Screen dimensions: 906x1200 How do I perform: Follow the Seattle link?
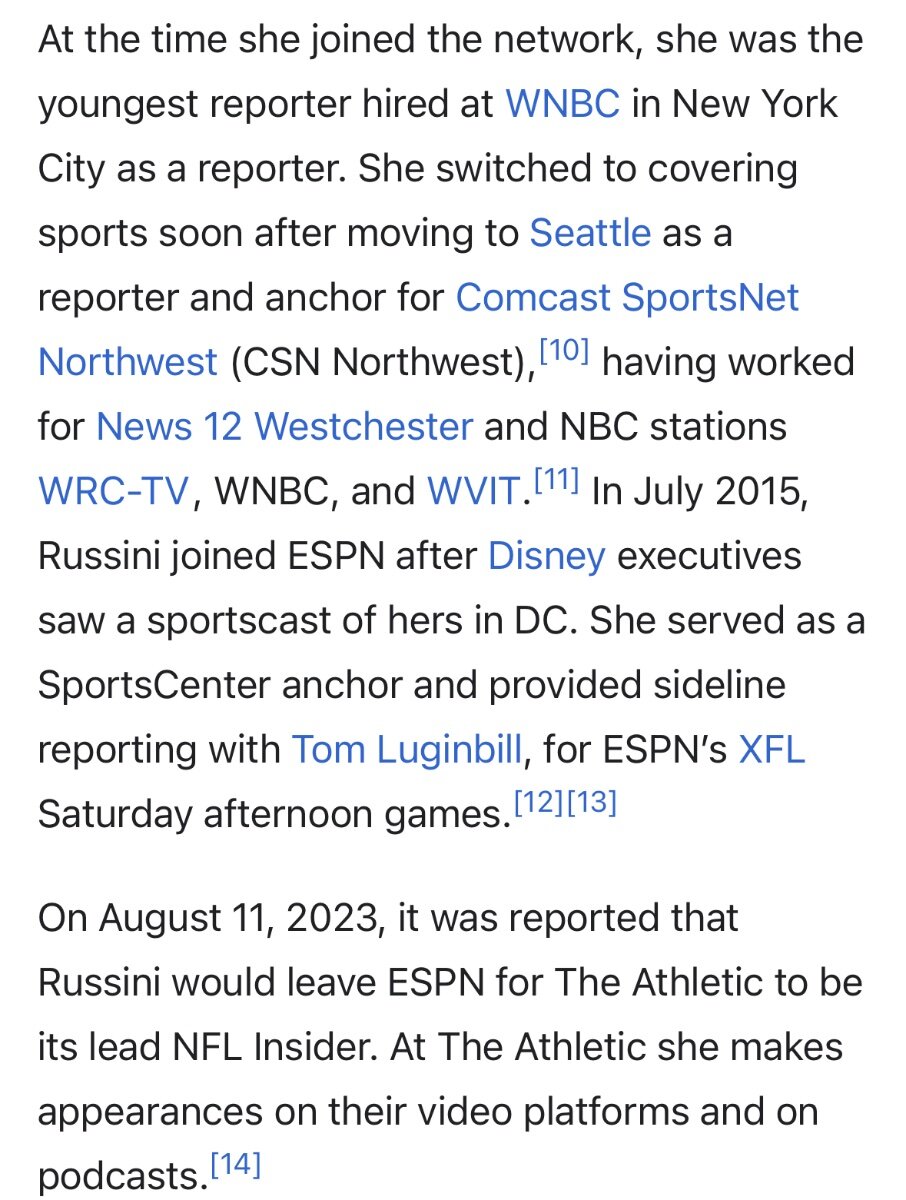[x=590, y=233]
